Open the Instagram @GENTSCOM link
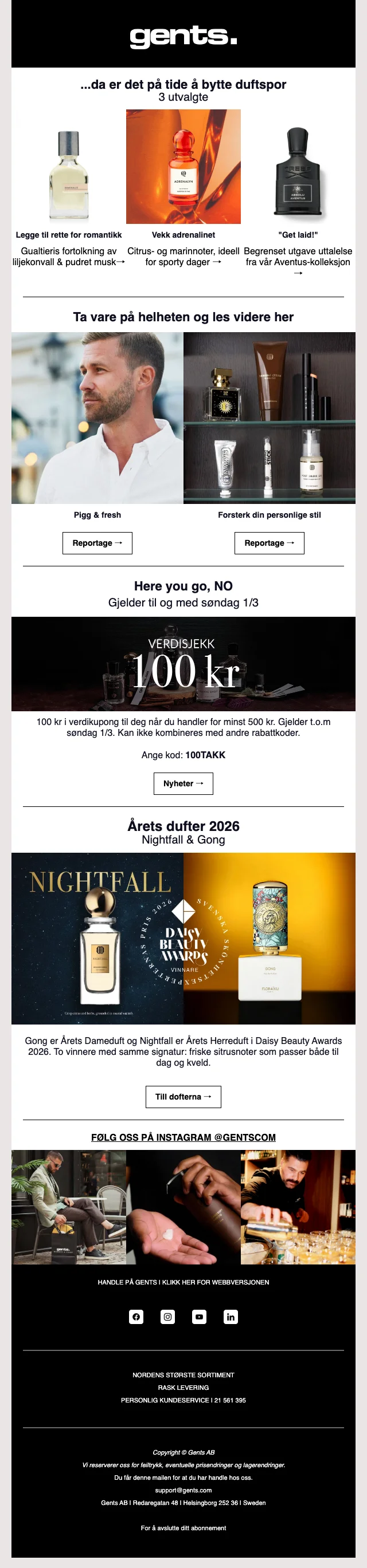Image resolution: width=367 pixels, height=1568 pixels. click(183, 1137)
